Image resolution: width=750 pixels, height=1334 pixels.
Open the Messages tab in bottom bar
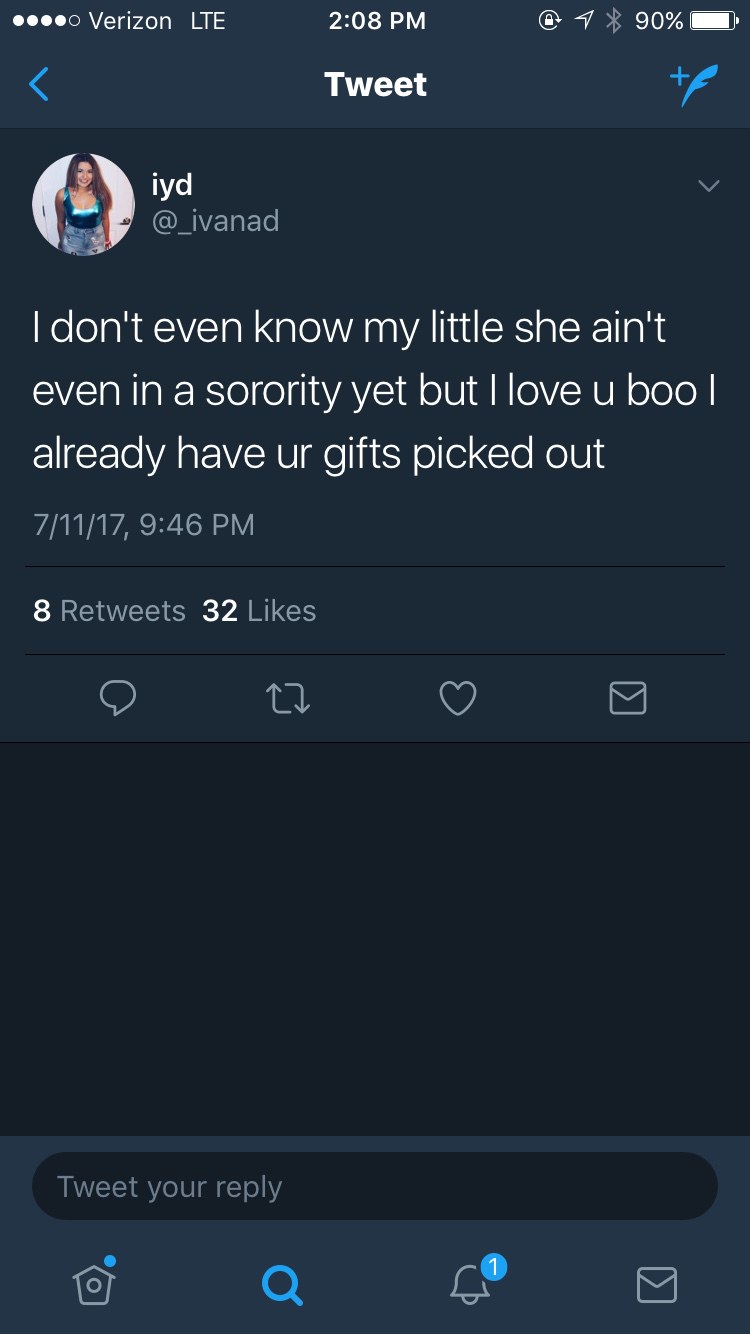[x=657, y=1284]
